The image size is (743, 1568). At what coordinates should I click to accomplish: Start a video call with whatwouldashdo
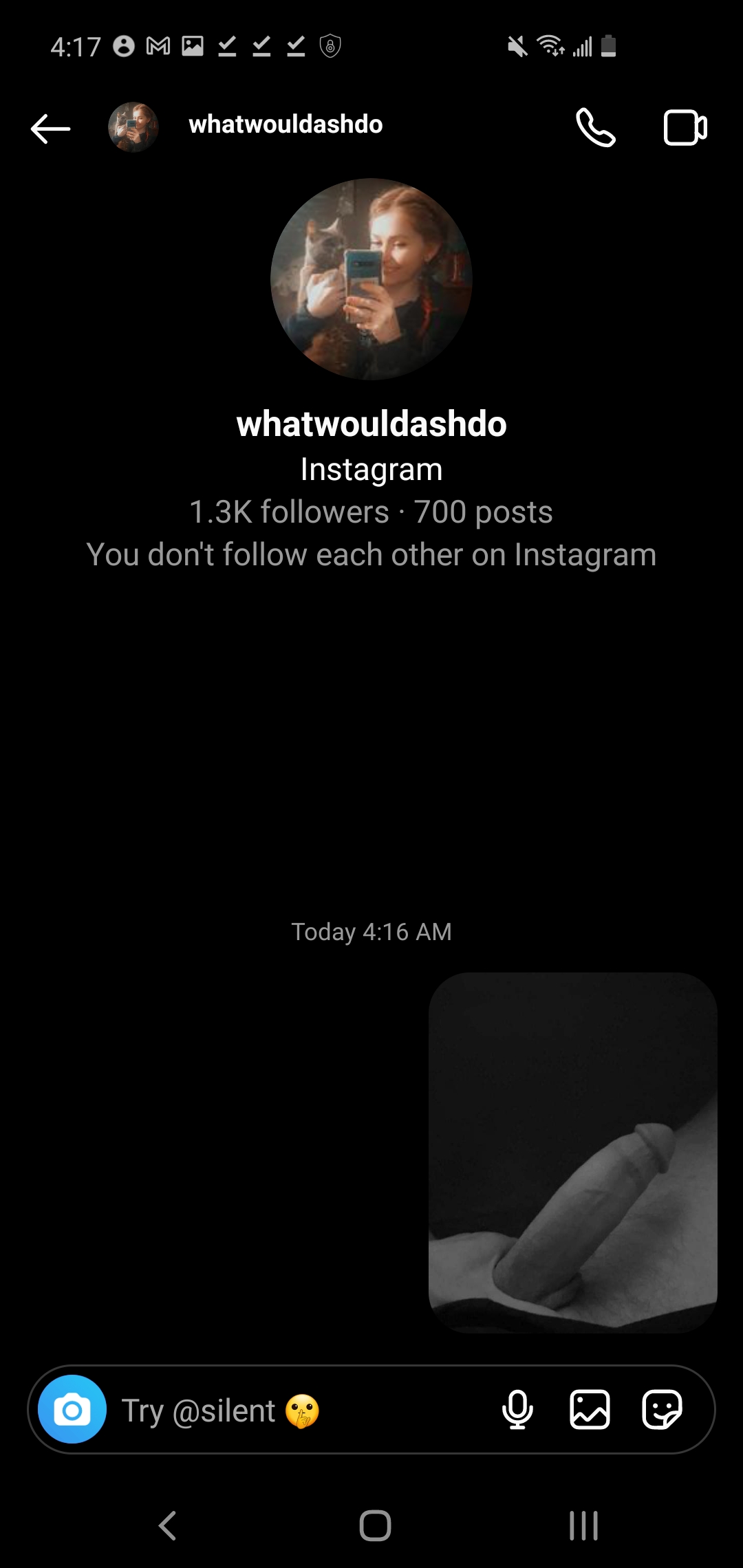click(x=685, y=128)
